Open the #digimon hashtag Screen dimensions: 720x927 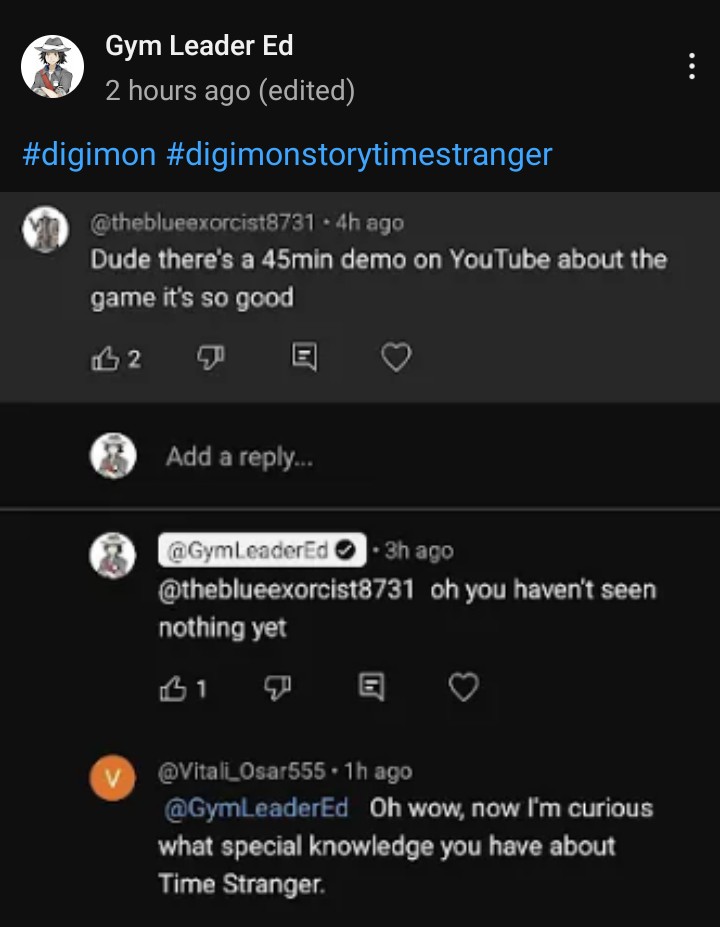click(x=89, y=155)
